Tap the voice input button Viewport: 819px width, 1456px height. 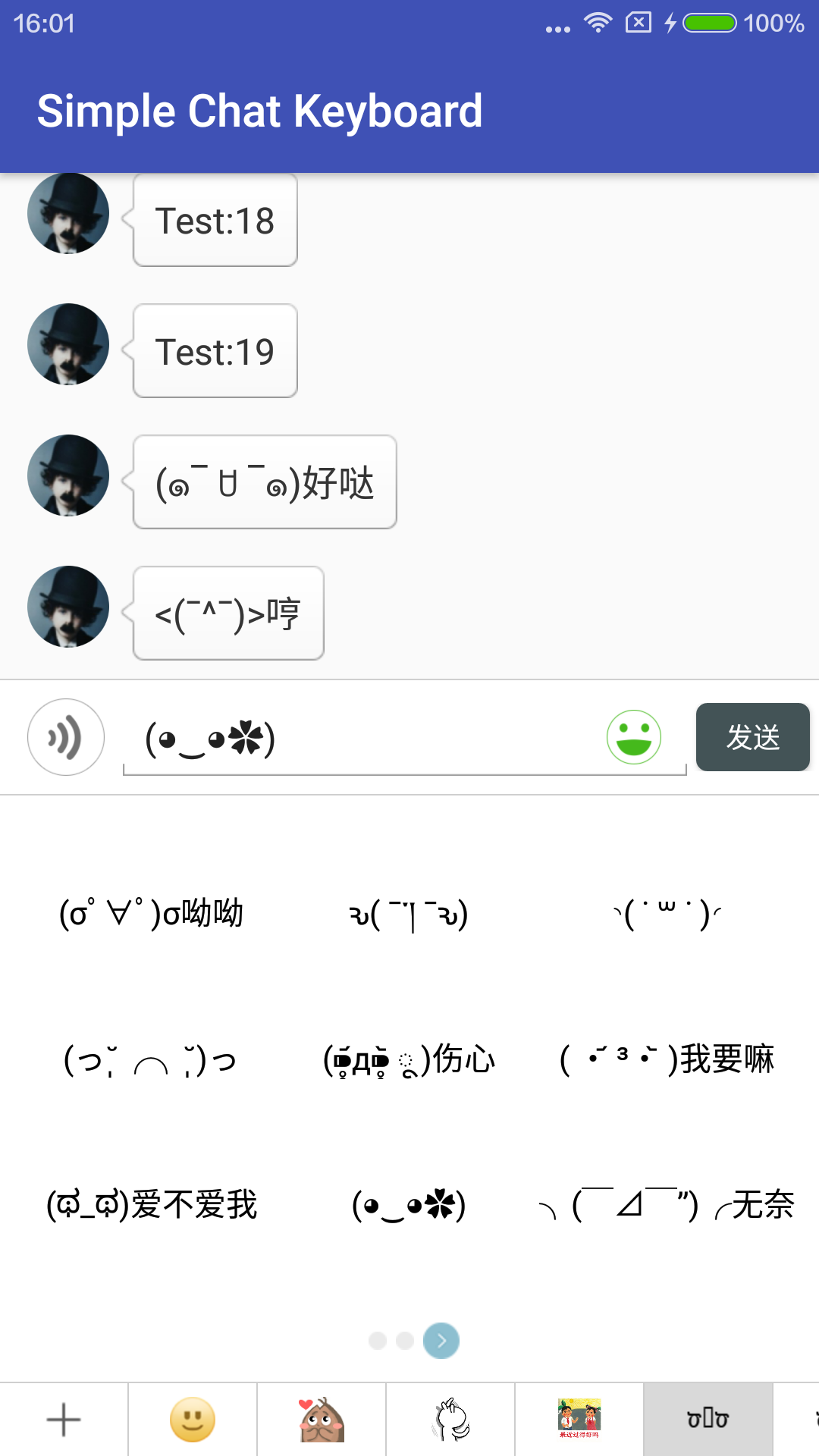pos(66,737)
